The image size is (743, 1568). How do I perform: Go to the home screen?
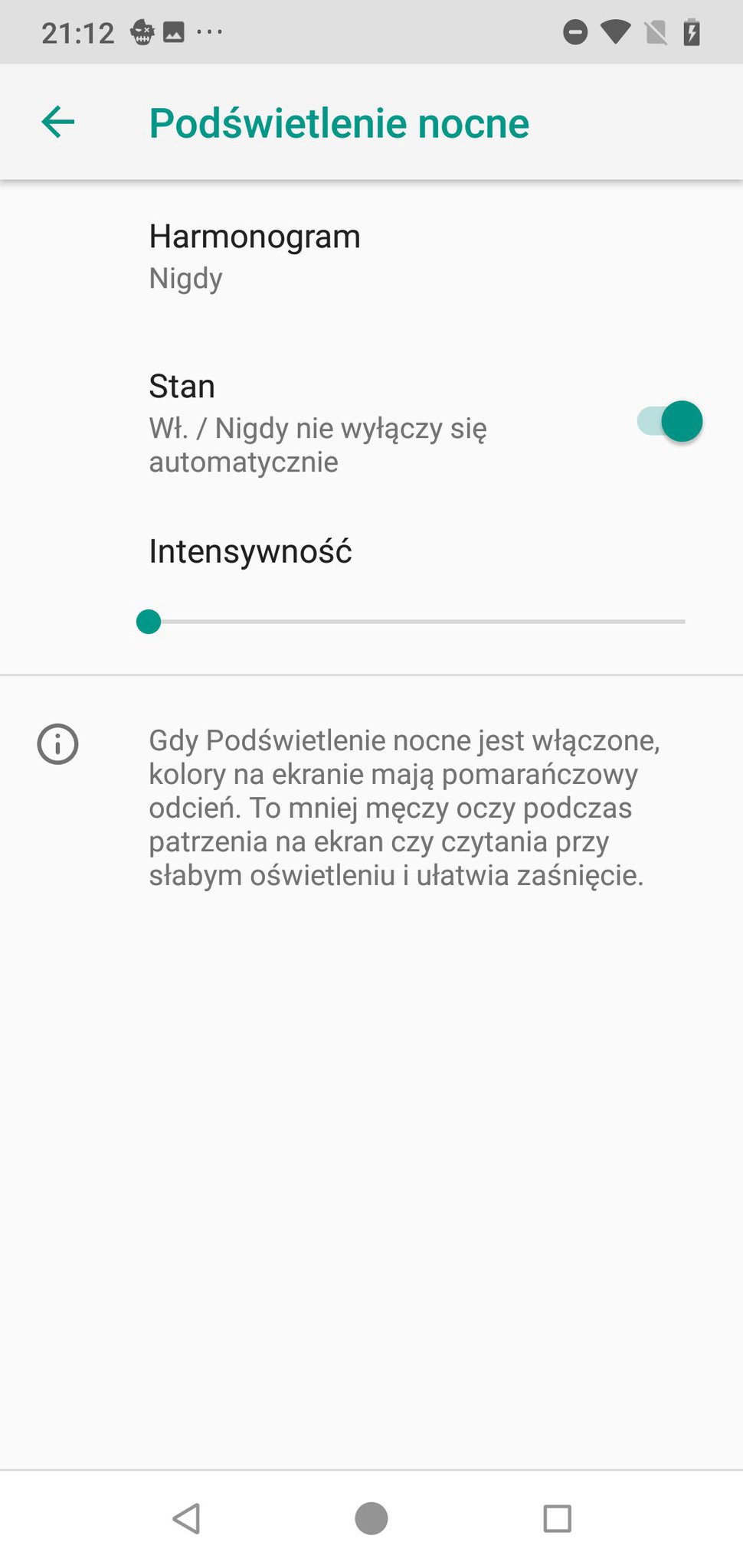tap(371, 1518)
